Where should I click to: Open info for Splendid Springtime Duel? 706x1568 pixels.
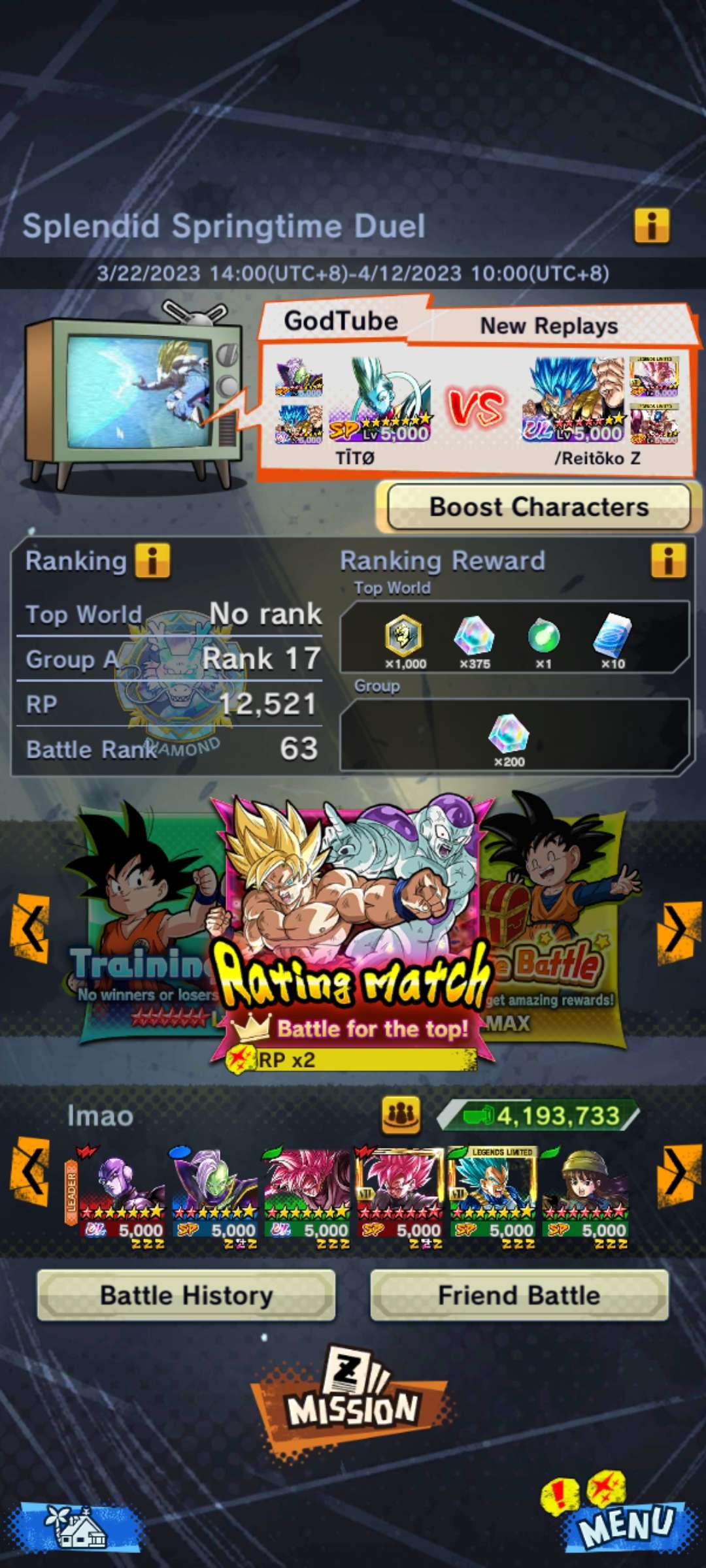(x=651, y=226)
